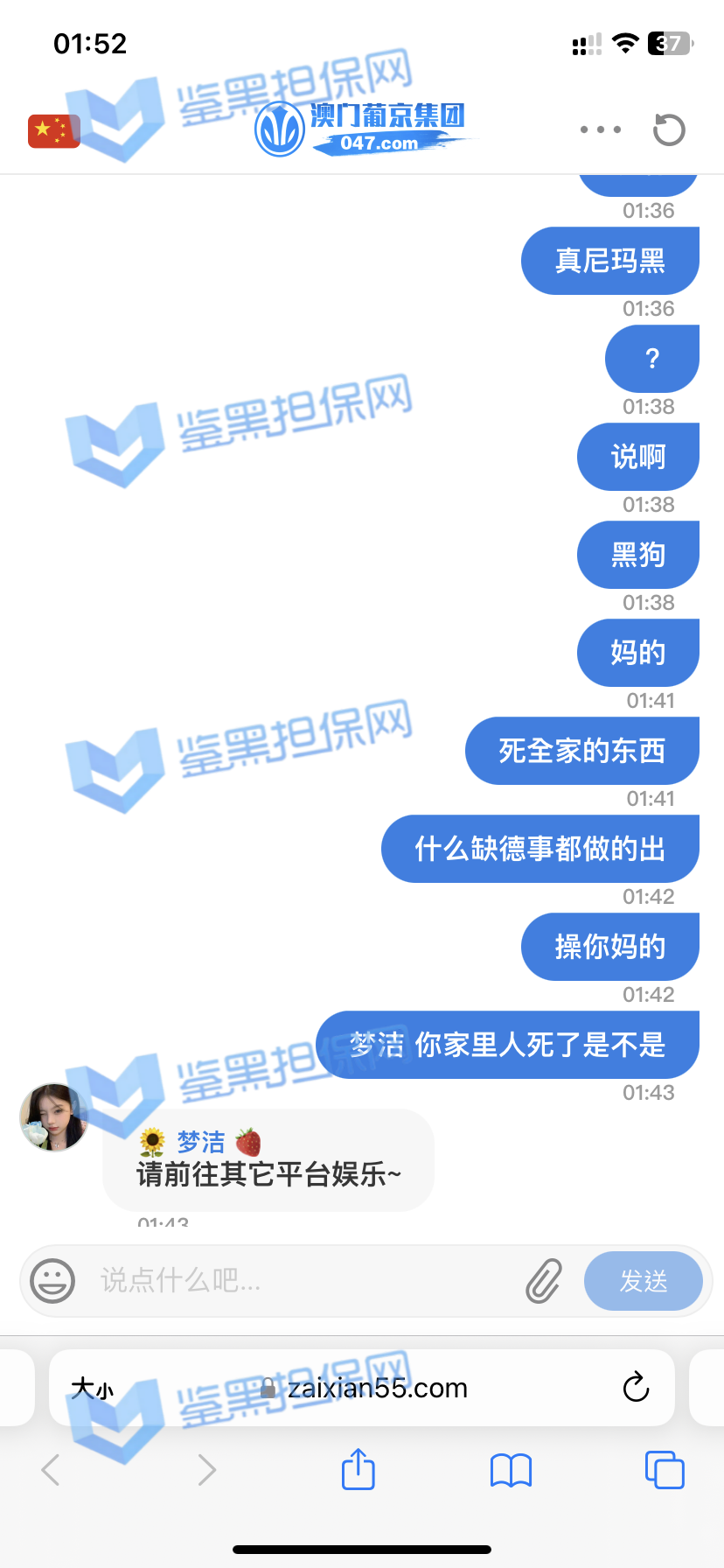Reload page from Safari address bar
This screenshot has width=724, height=1568.
636,1387
